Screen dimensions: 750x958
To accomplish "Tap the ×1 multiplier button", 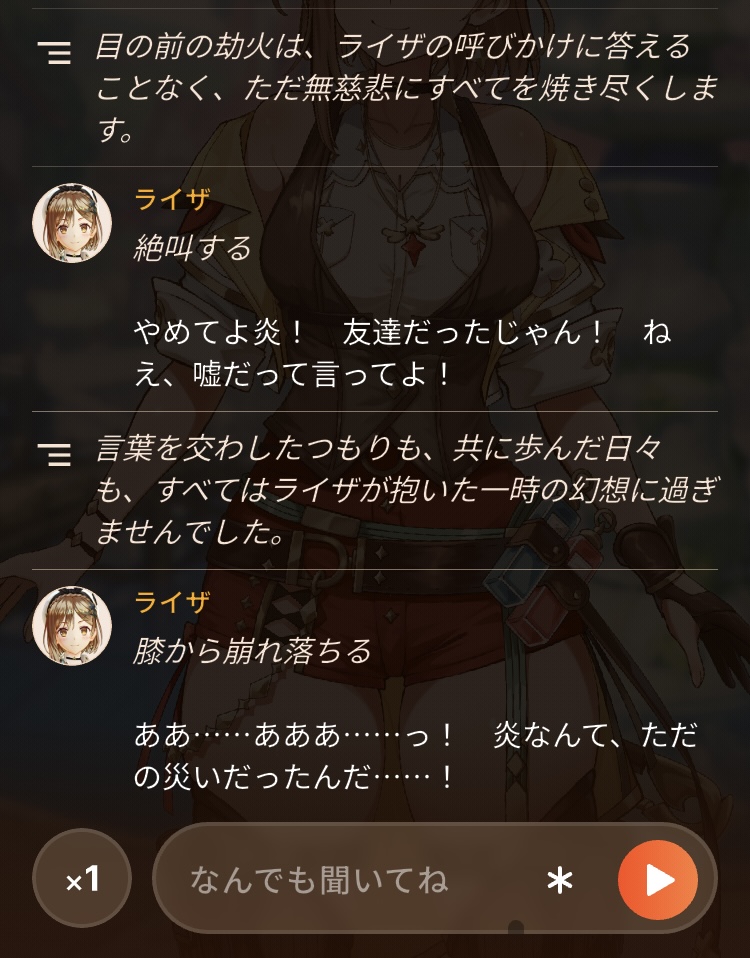I will 82,880.
